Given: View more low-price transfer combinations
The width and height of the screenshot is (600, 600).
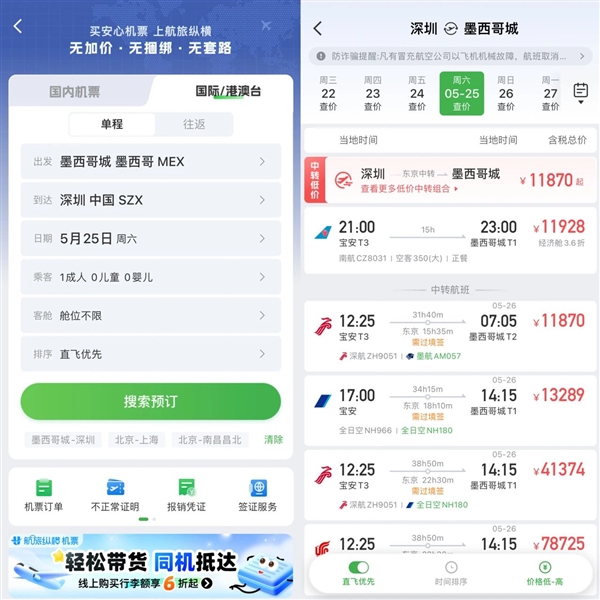Looking at the screenshot, I should 410,188.
